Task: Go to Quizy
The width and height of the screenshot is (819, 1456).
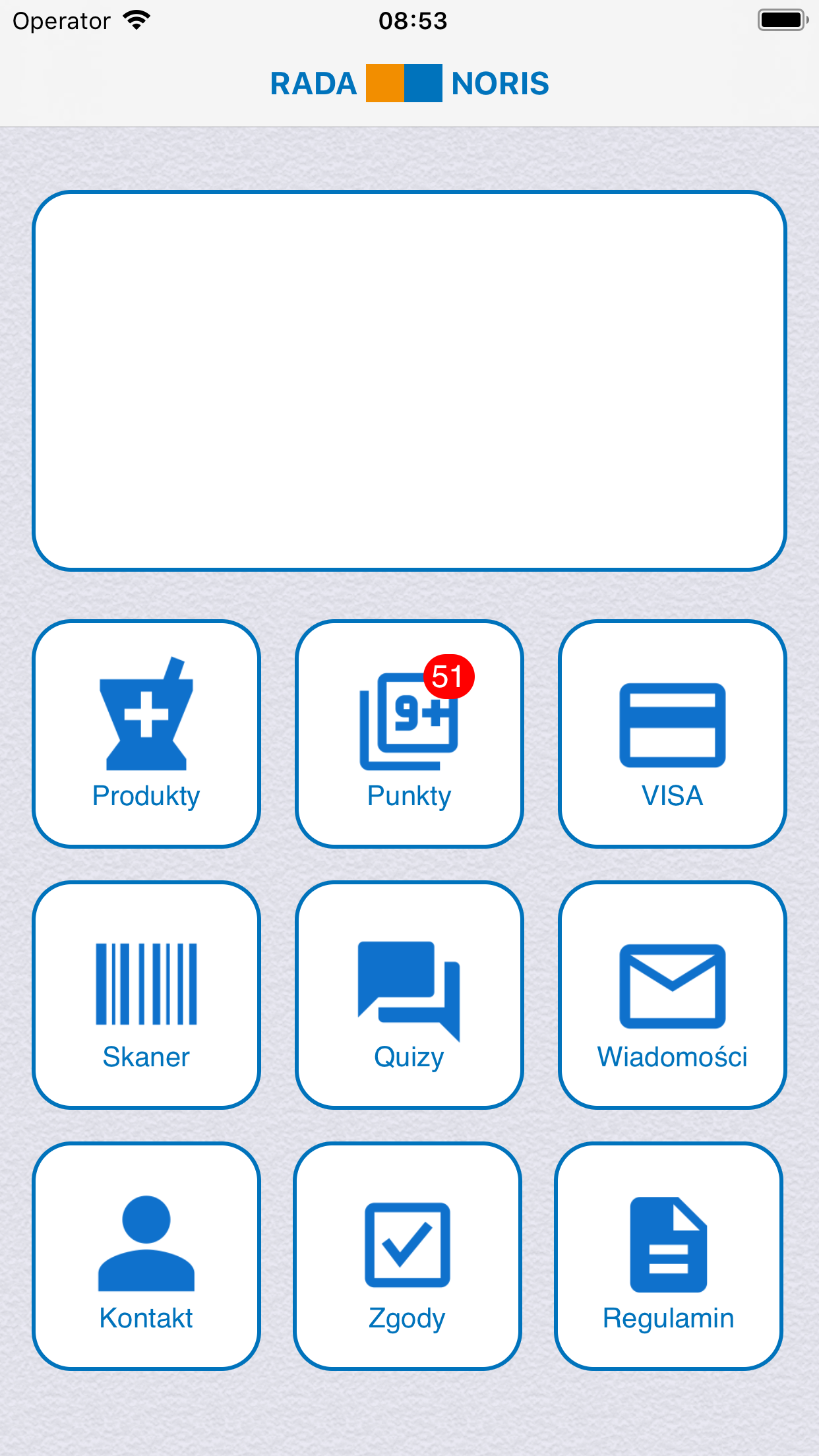Action: (x=409, y=994)
